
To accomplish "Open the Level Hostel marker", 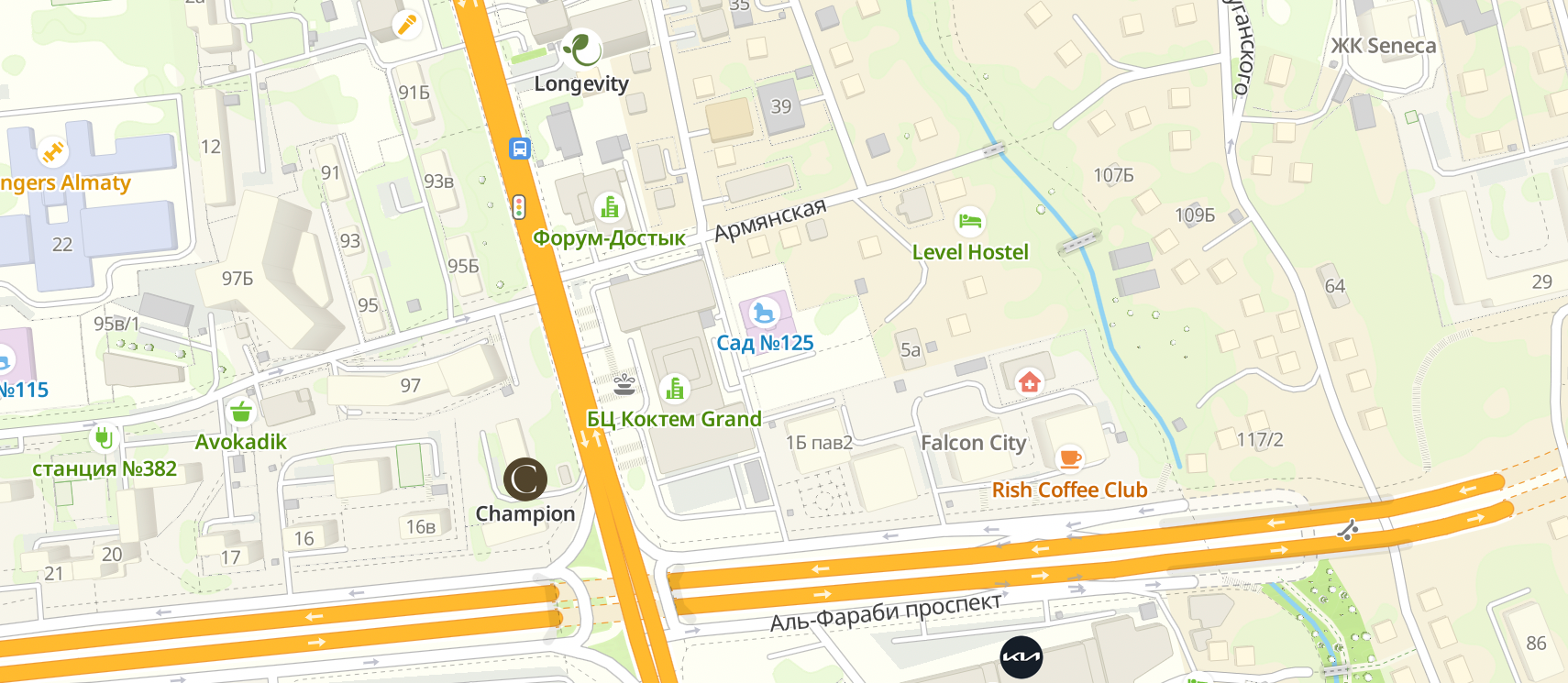I will pyautogui.click(x=969, y=221).
